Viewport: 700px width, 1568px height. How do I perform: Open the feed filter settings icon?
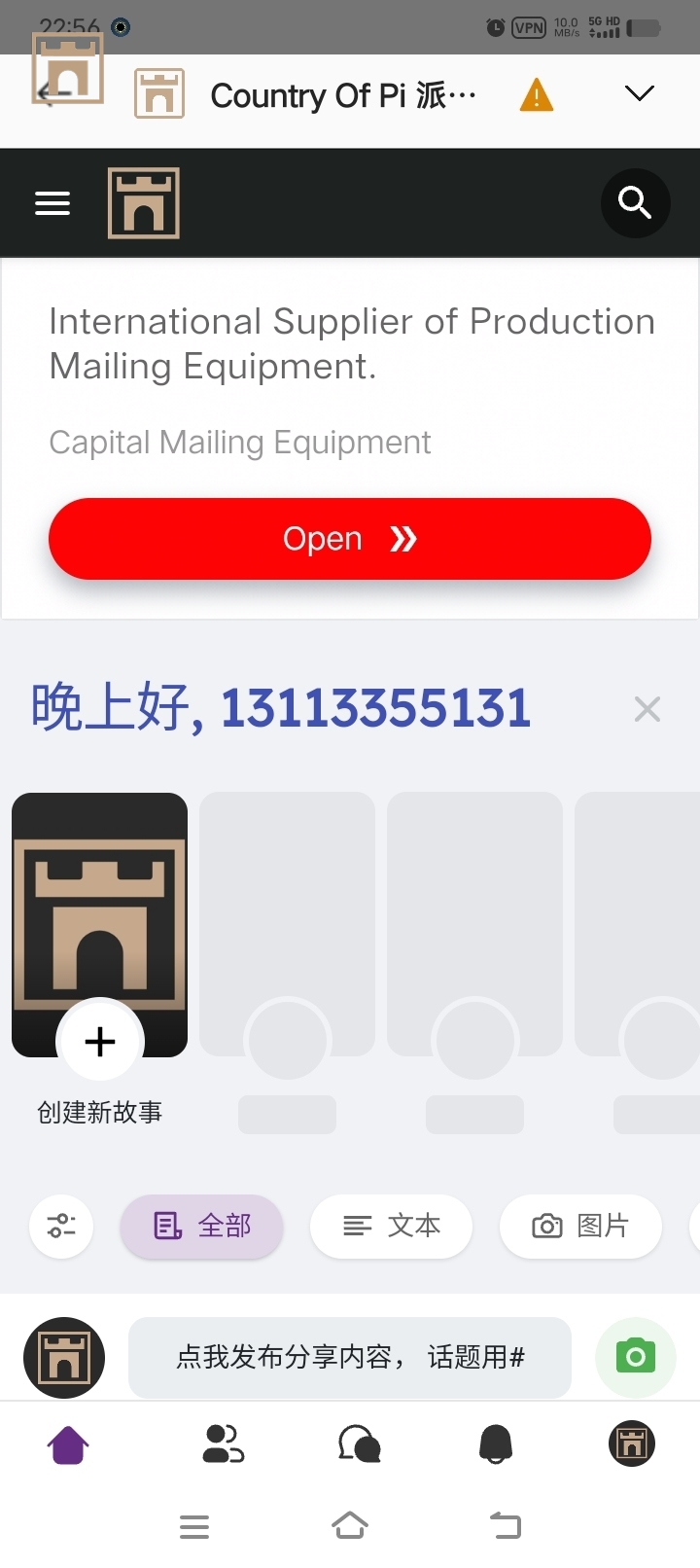[x=61, y=1226]
